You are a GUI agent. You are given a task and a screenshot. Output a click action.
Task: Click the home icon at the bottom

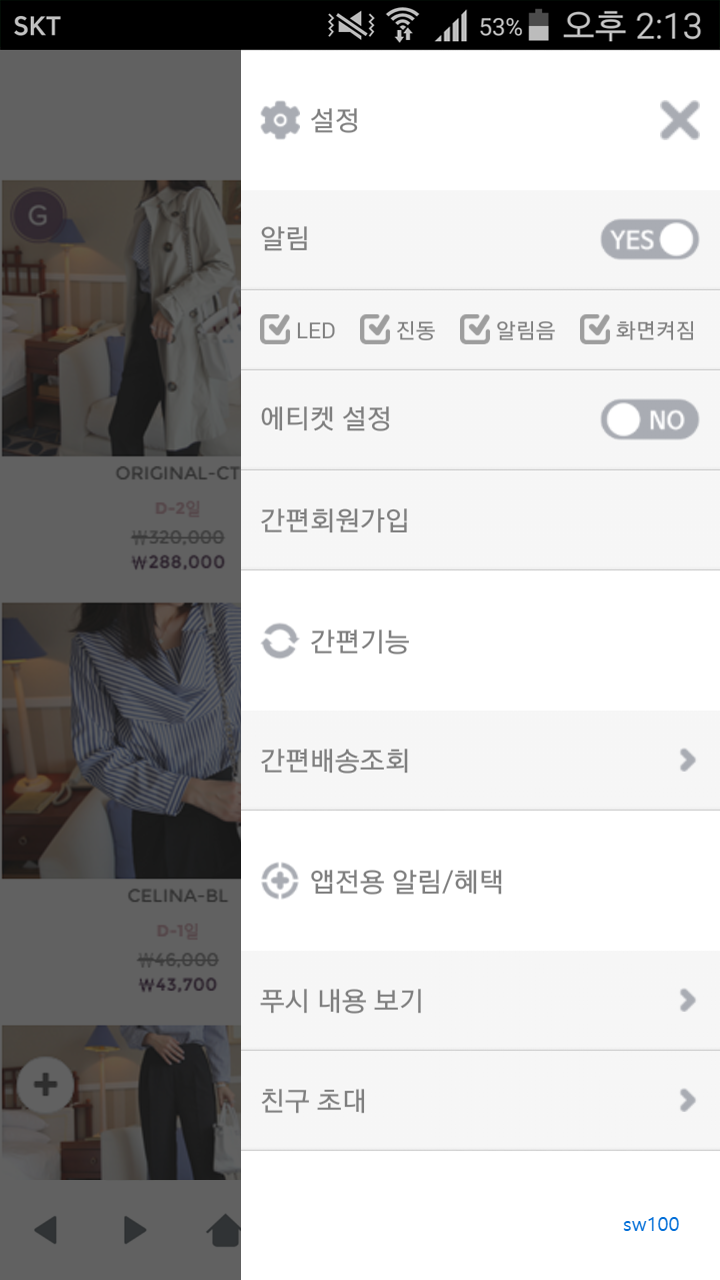tap(221, 1232)
